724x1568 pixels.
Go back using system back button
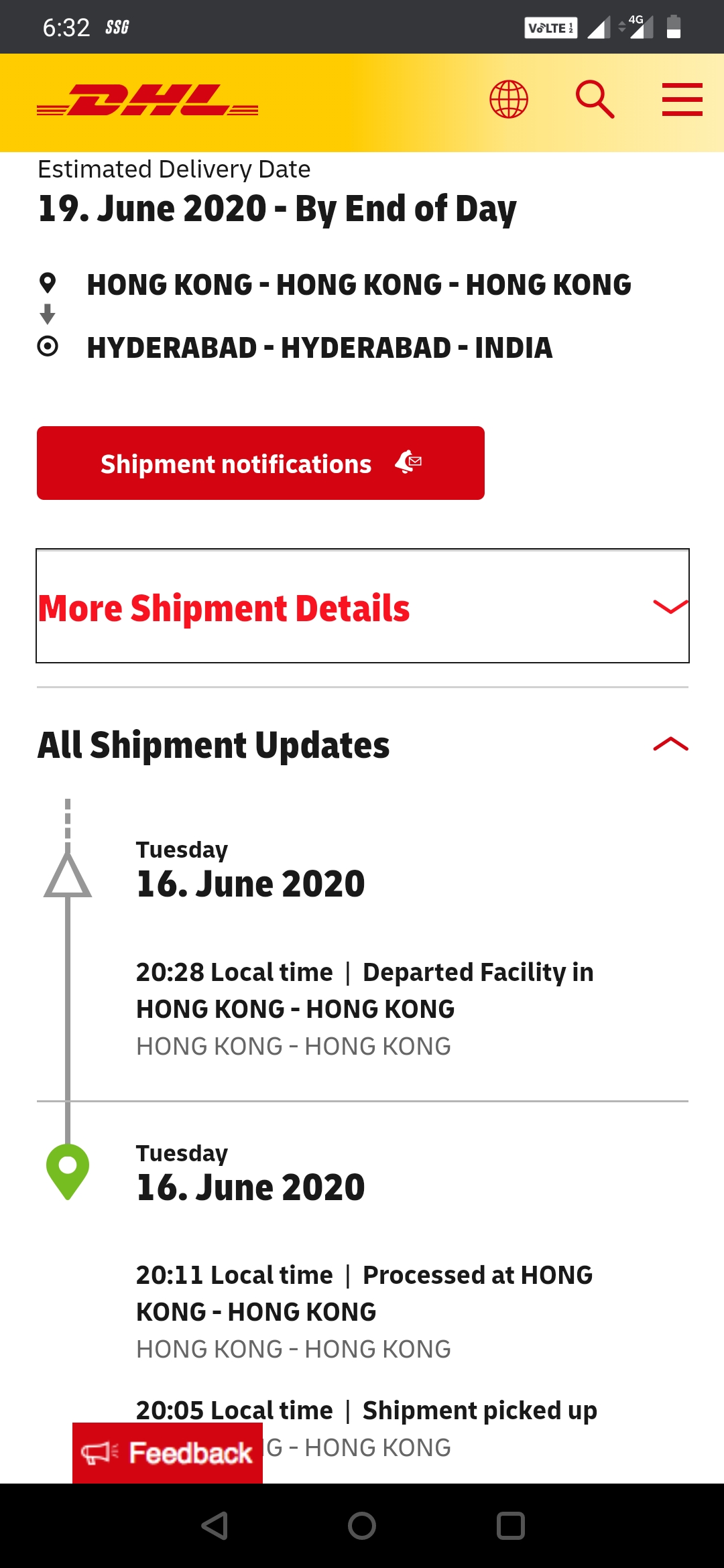coord(215,1526)
